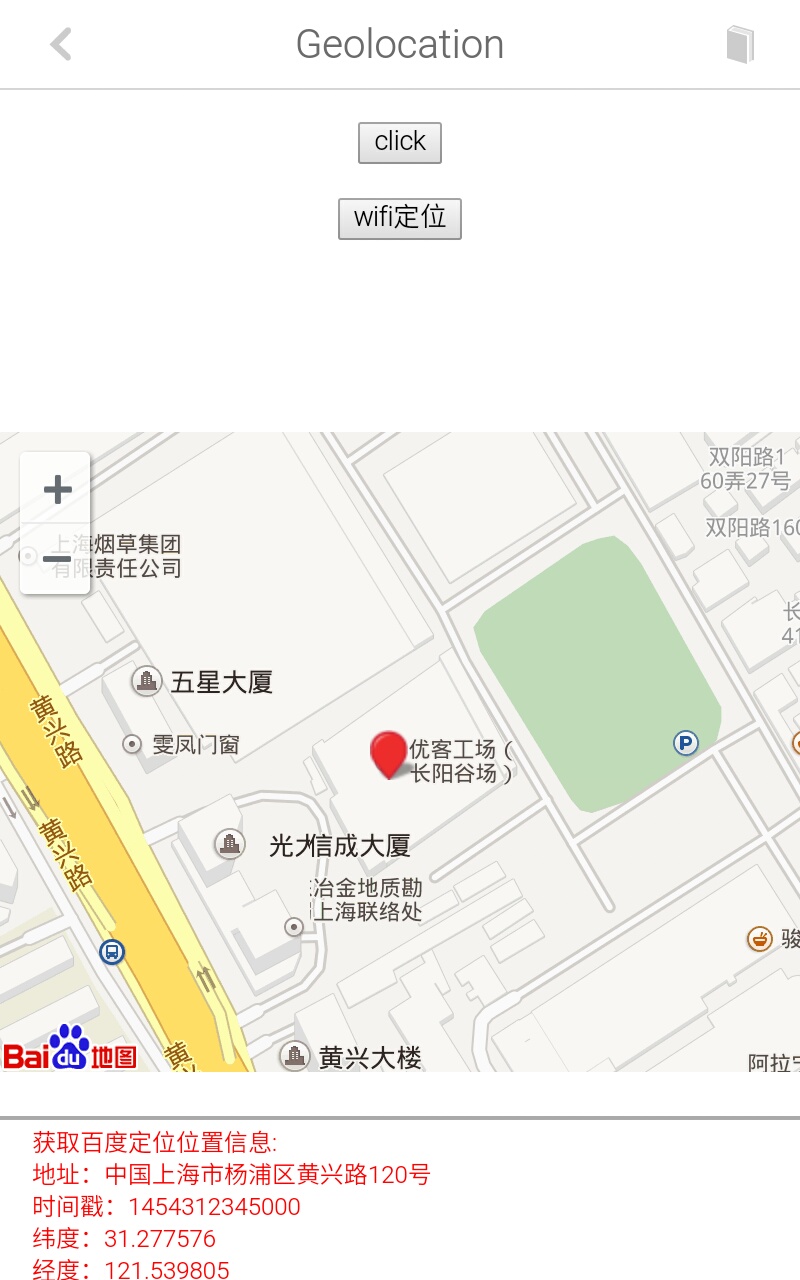
Task: Start wifi定位 positioning
Action: [x=400, y=218]
